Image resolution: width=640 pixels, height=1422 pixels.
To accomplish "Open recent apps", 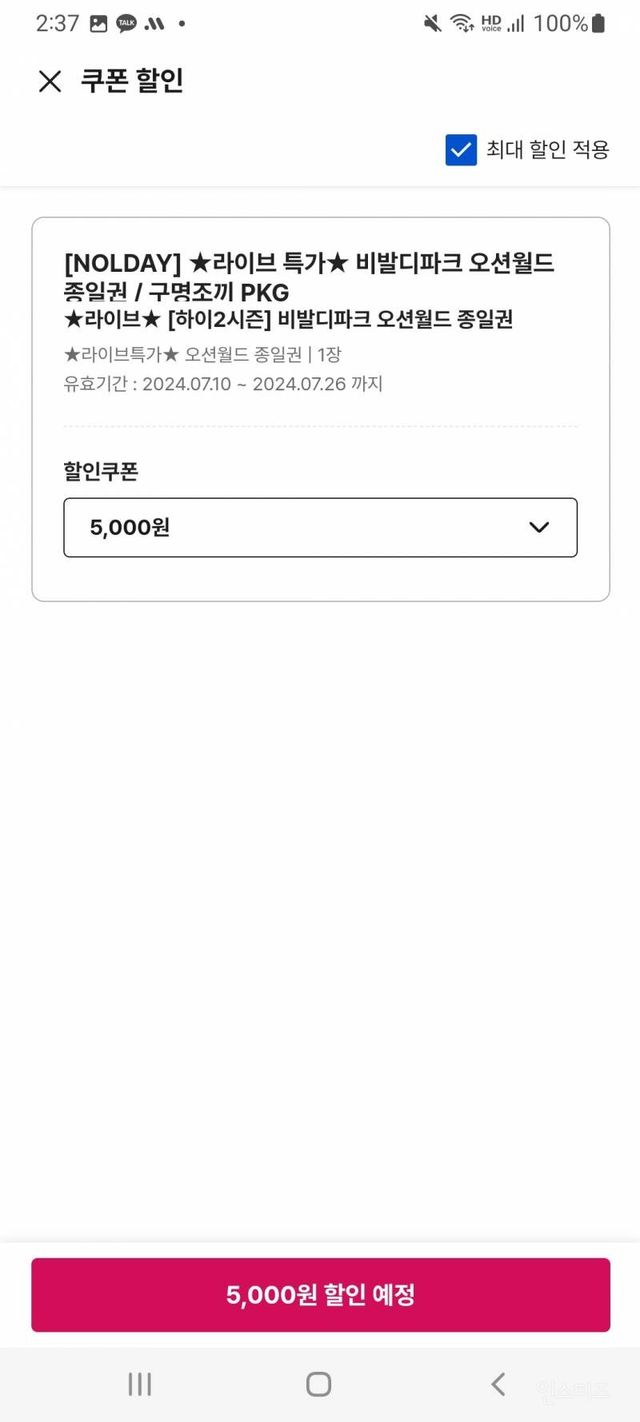I will click(140, 1384).
